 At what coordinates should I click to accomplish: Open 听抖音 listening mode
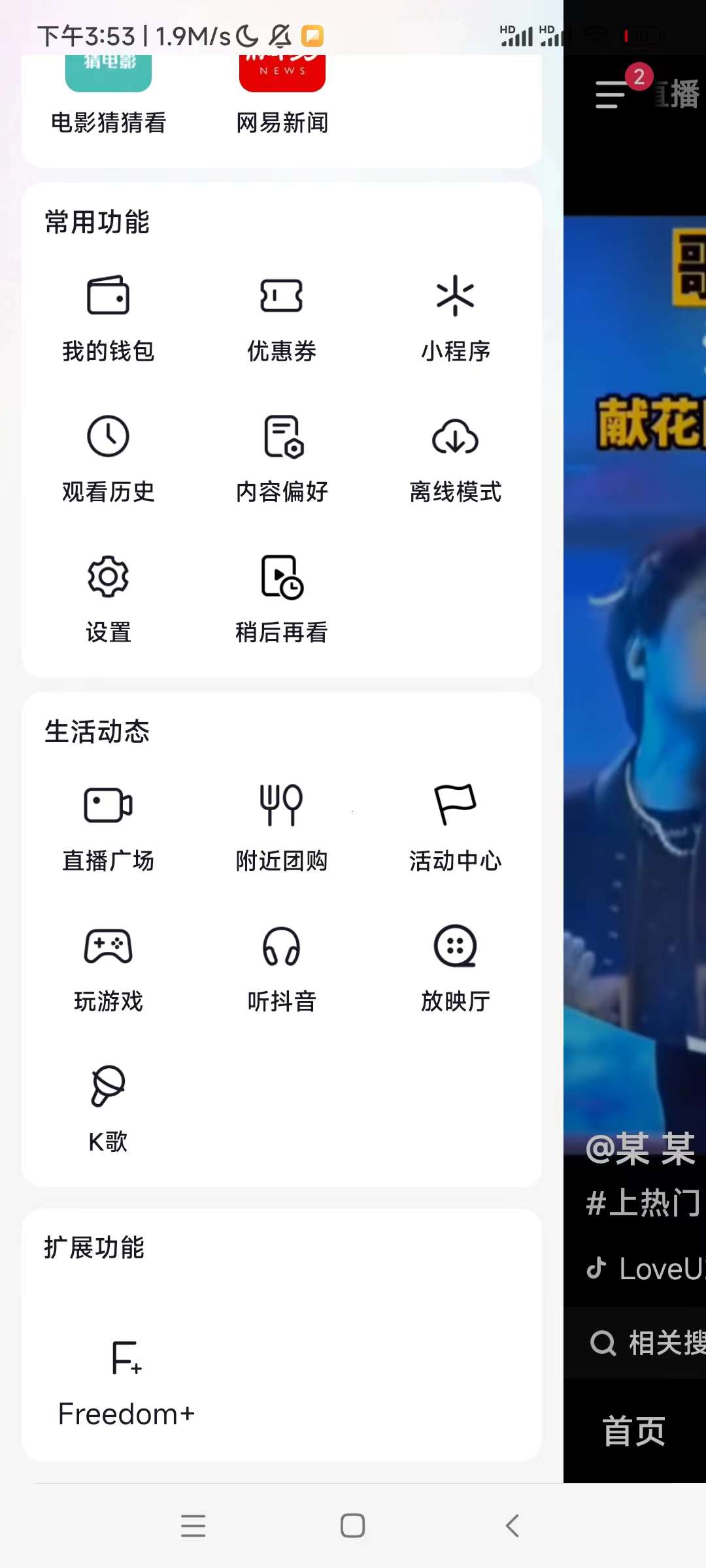pos(282,968)
